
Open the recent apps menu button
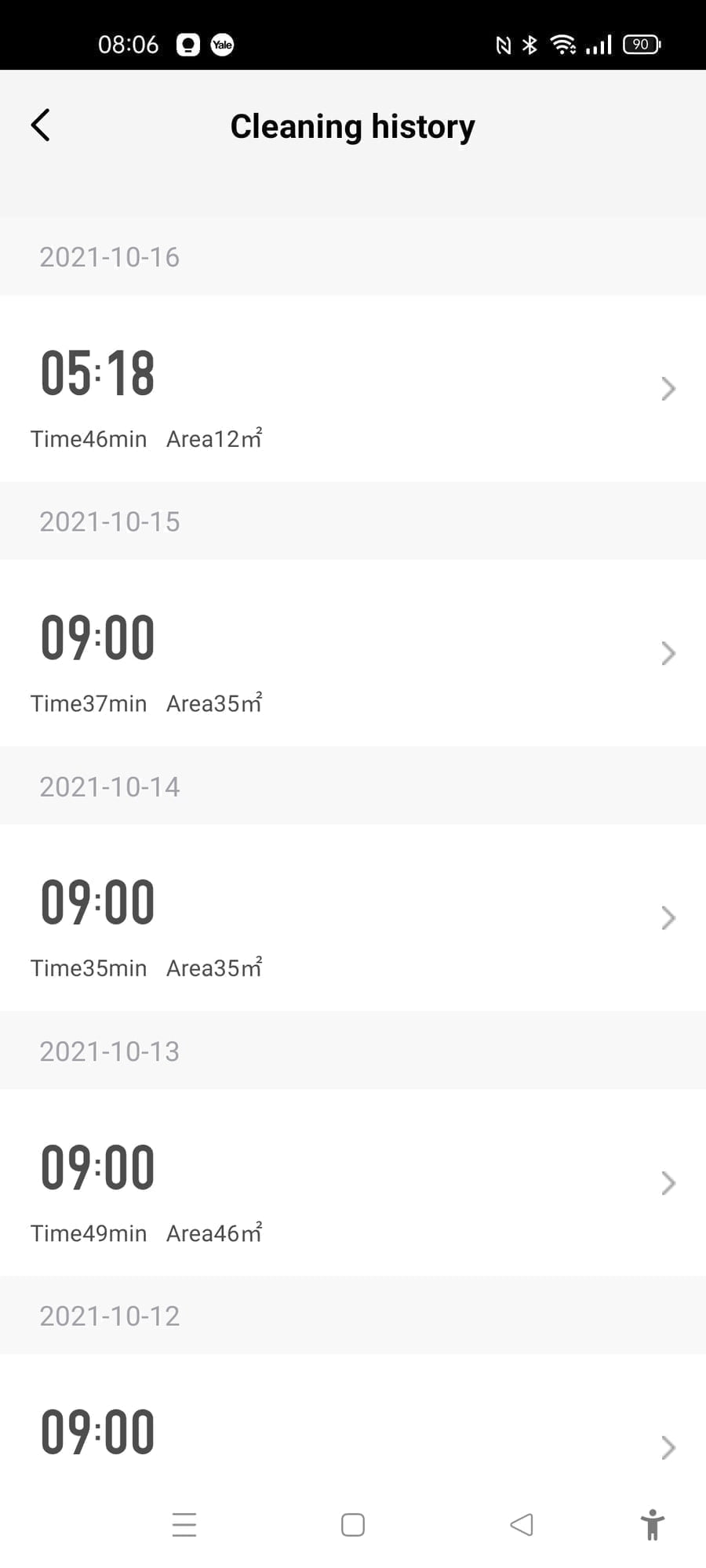[x=184, y=1525]
